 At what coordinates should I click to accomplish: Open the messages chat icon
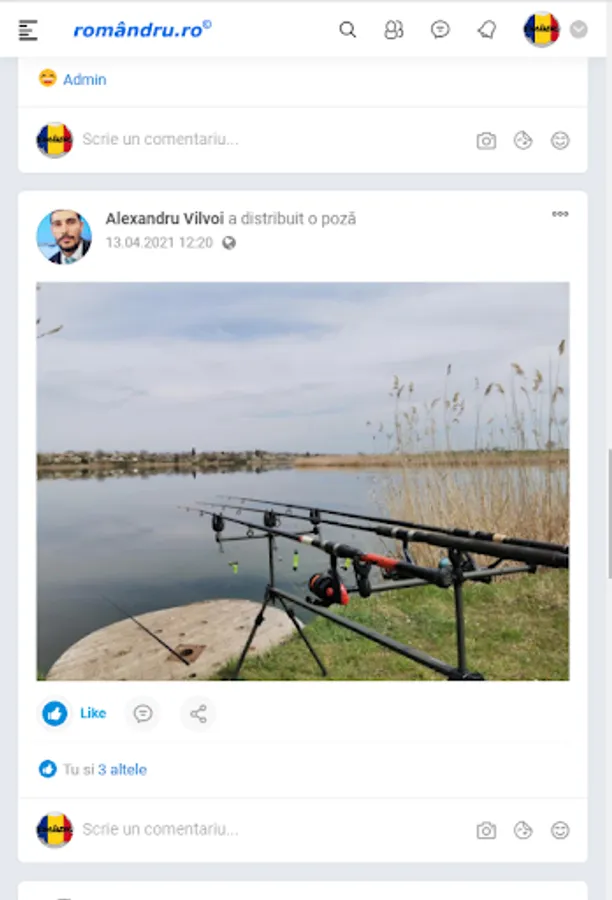(440, 30)
